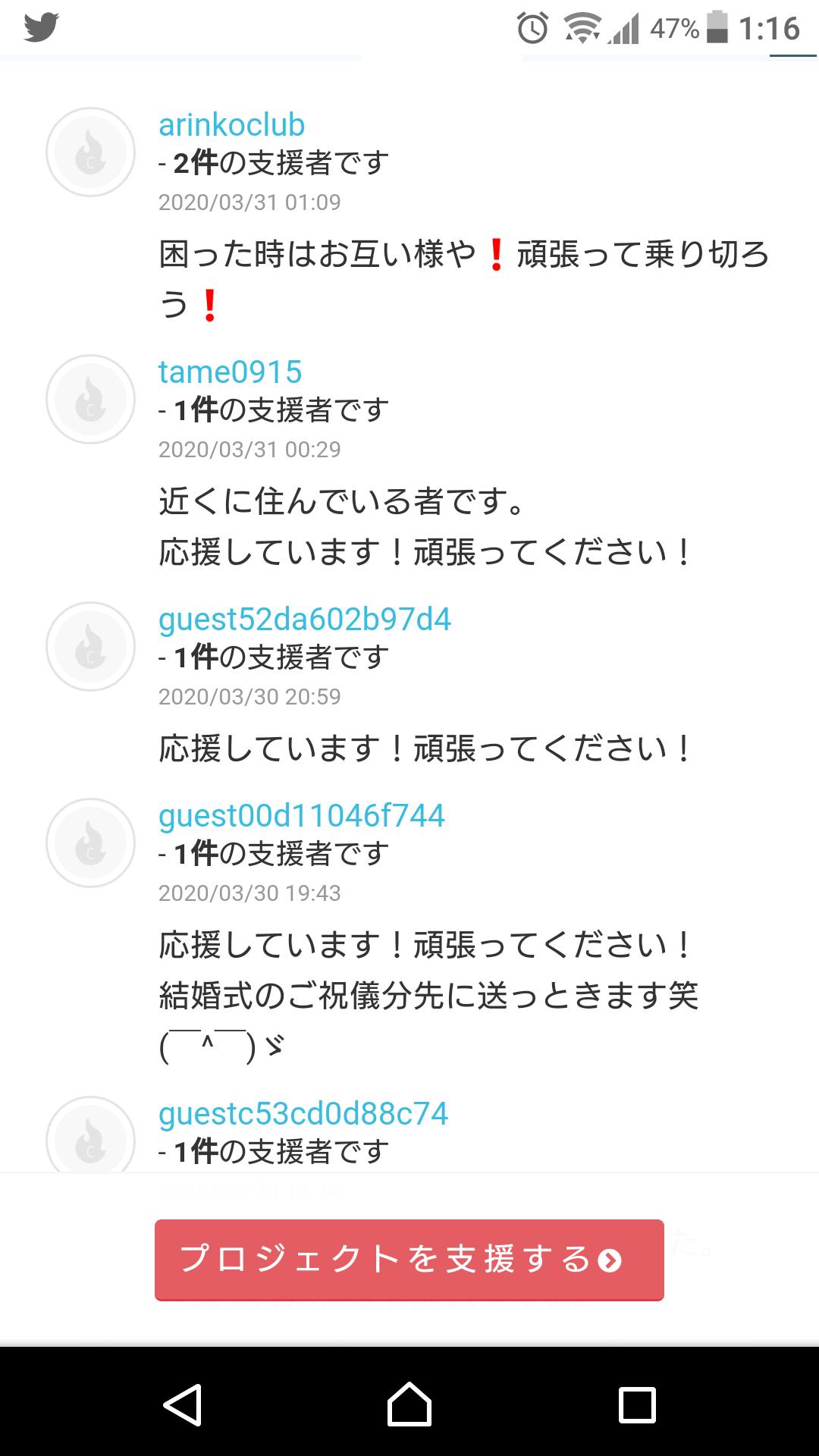Tap the プロジェクトを支援する button

tap(409, 1260)
